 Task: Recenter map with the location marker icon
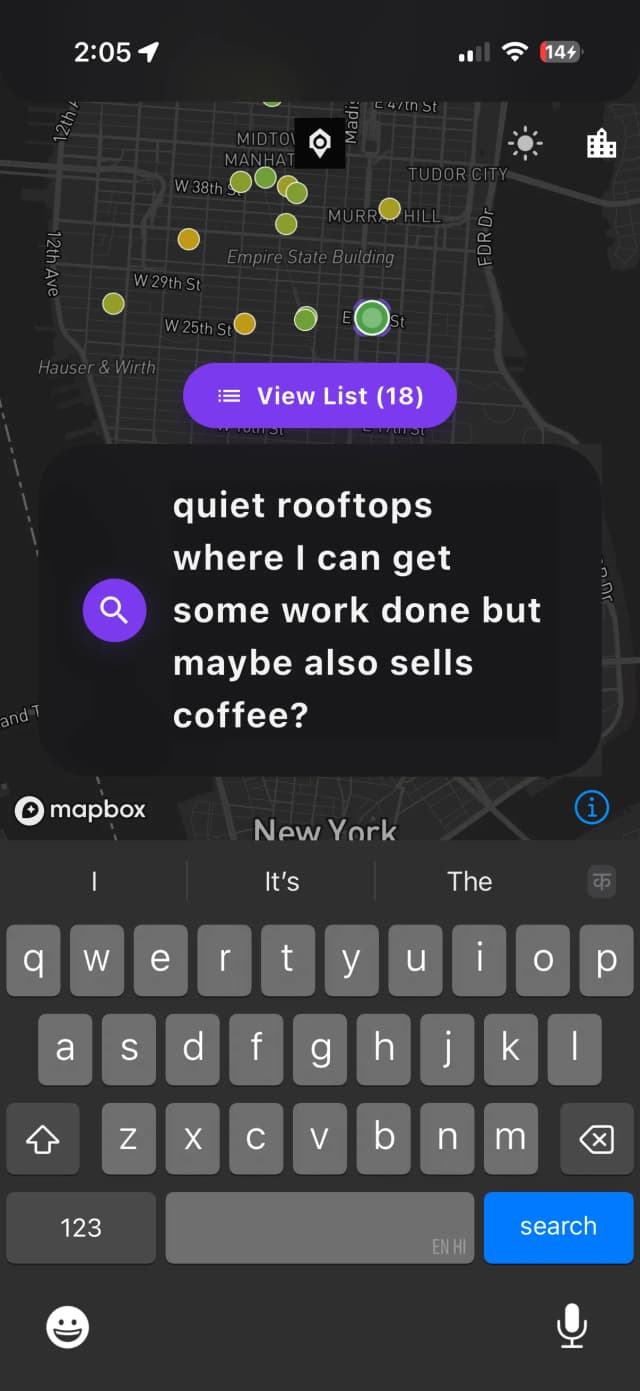pyautogui.click(x=320, y=143)
